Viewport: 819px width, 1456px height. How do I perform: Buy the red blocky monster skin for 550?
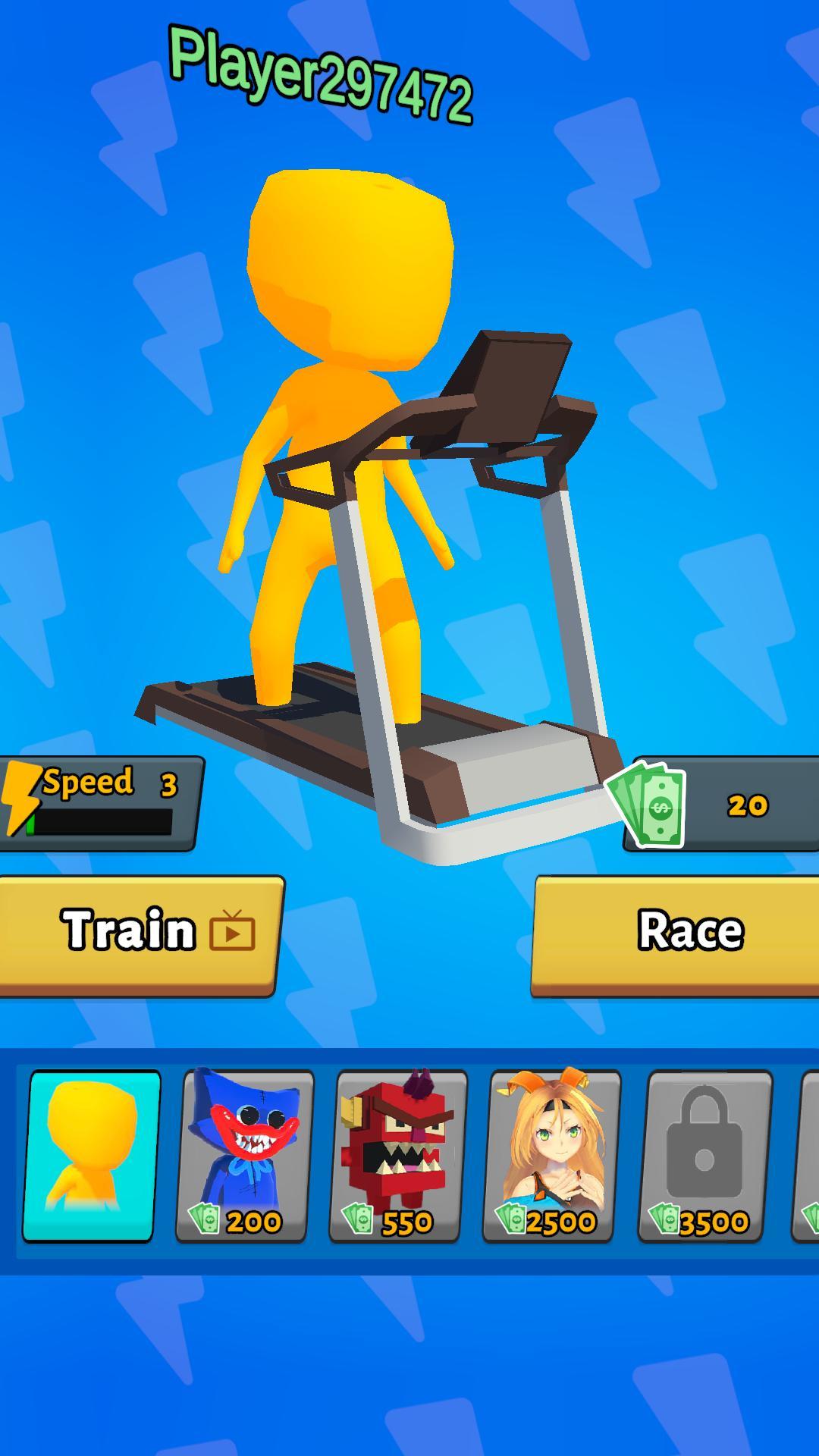tap(398, 1156)
